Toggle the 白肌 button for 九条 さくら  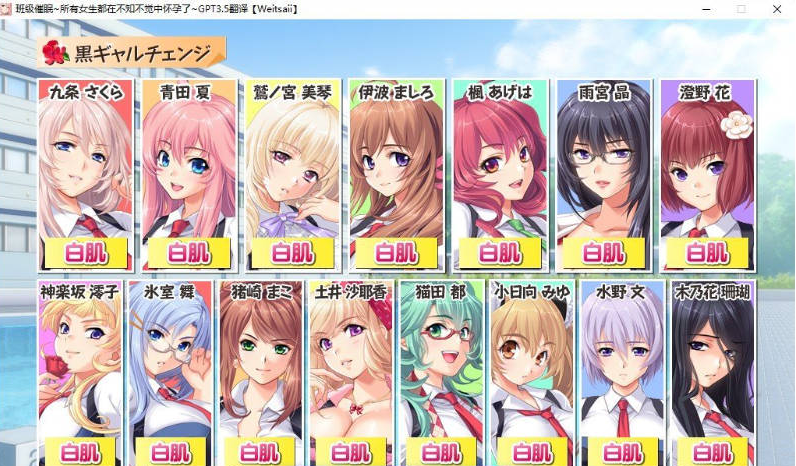coord(83,253)
